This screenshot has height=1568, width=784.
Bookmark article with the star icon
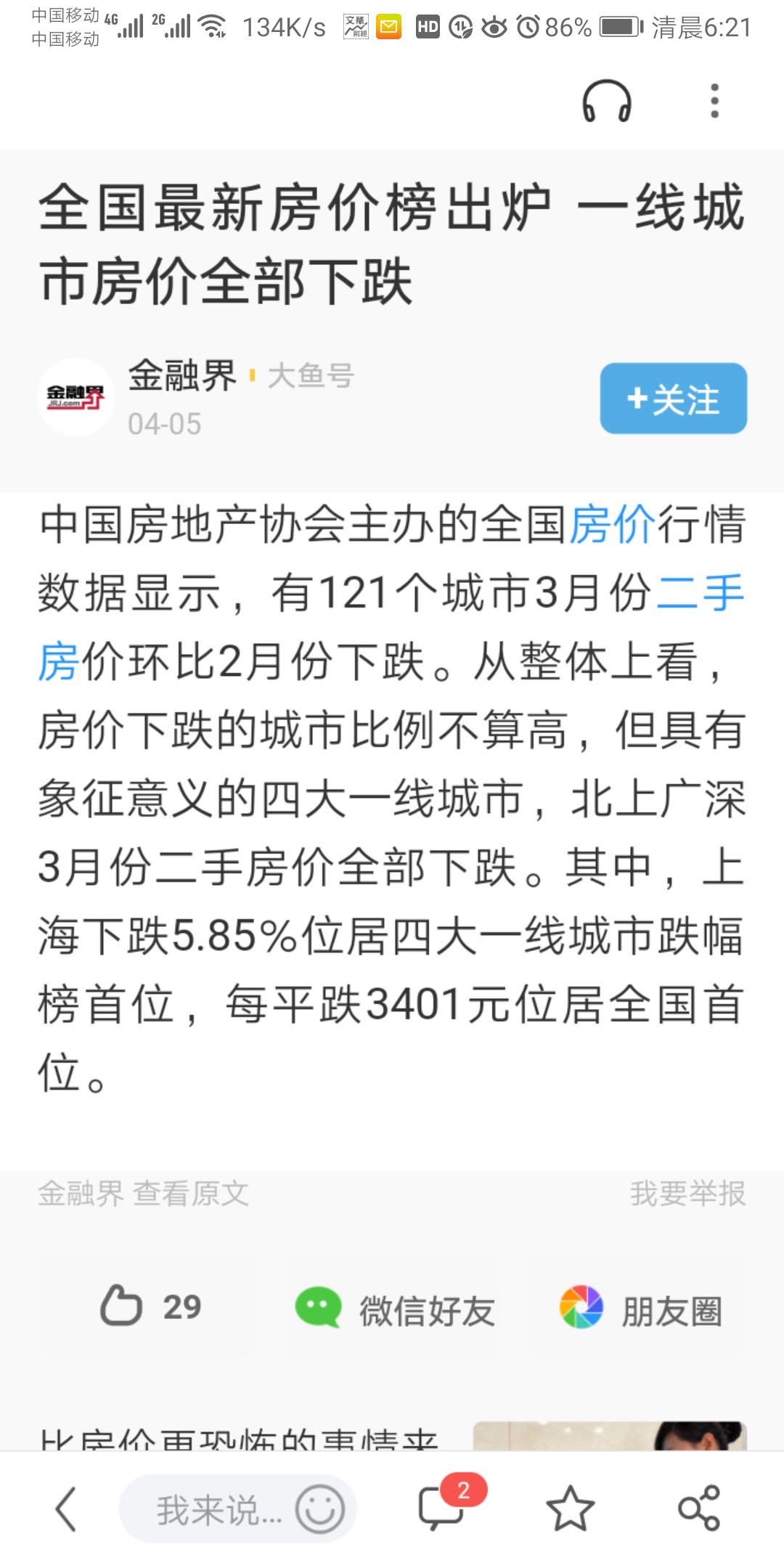point(570,1508)
